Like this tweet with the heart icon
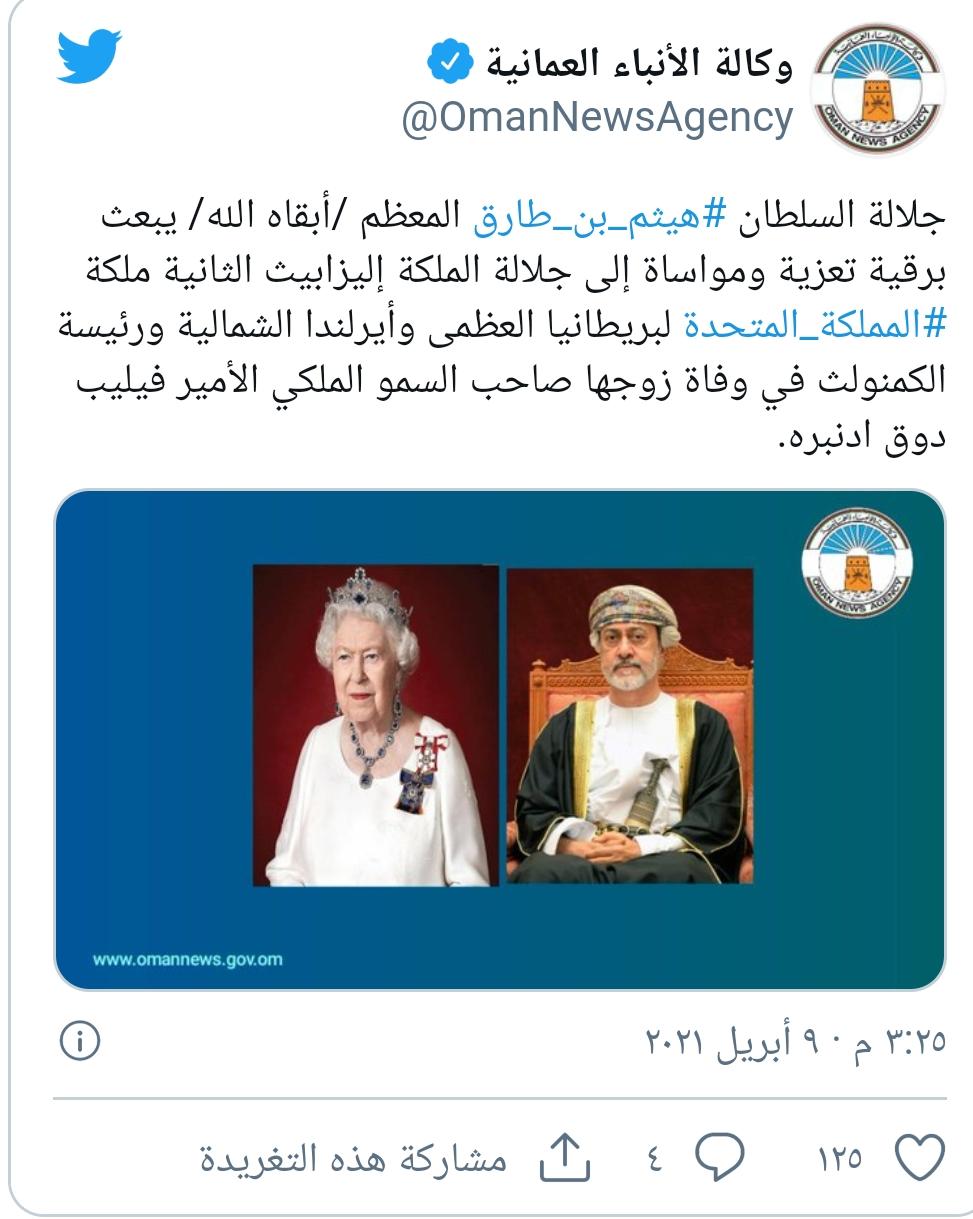Viewport: 973px width, 1219px height. click(x=918, y=1157)
